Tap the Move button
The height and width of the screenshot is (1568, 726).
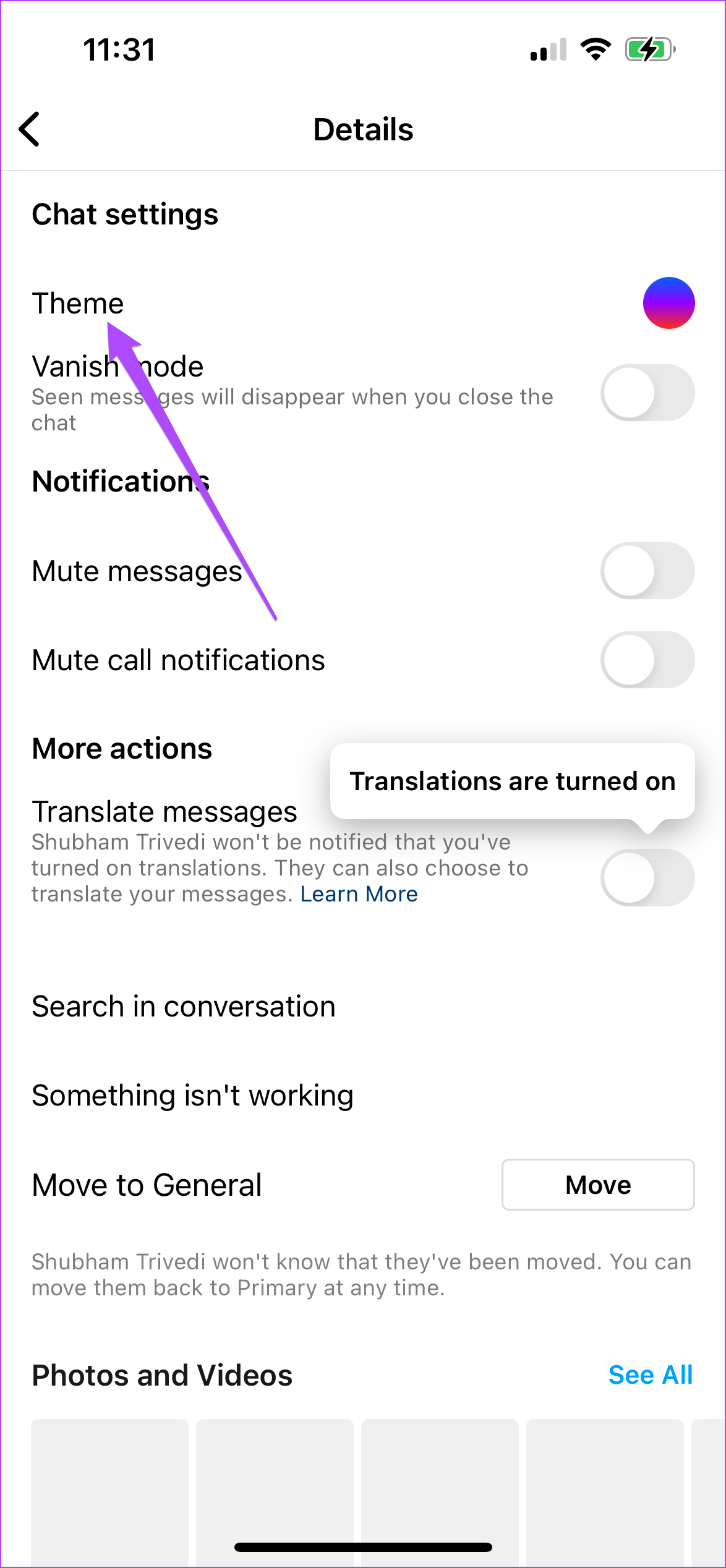coord(597,1185)
